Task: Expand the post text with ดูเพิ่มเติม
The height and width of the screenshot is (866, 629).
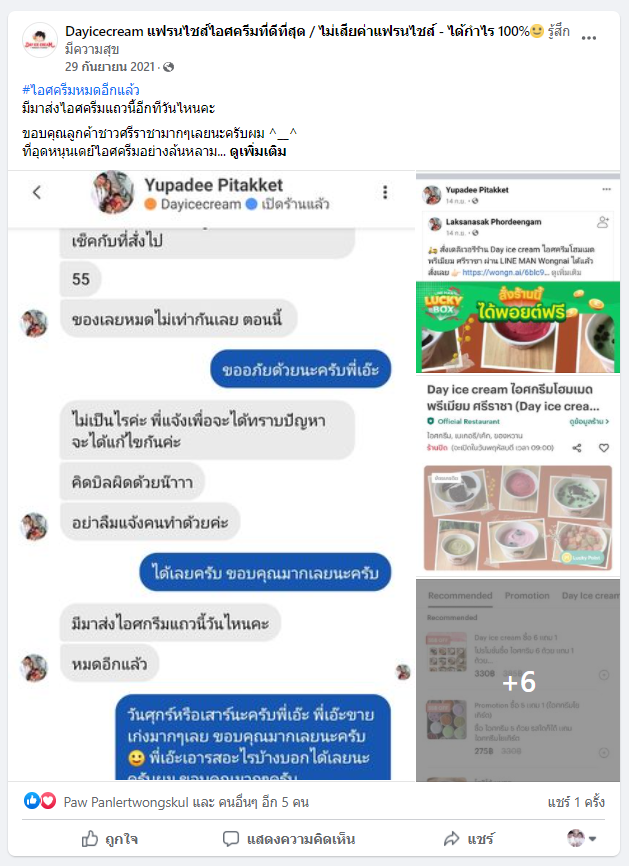Action: tap(258, 152)
